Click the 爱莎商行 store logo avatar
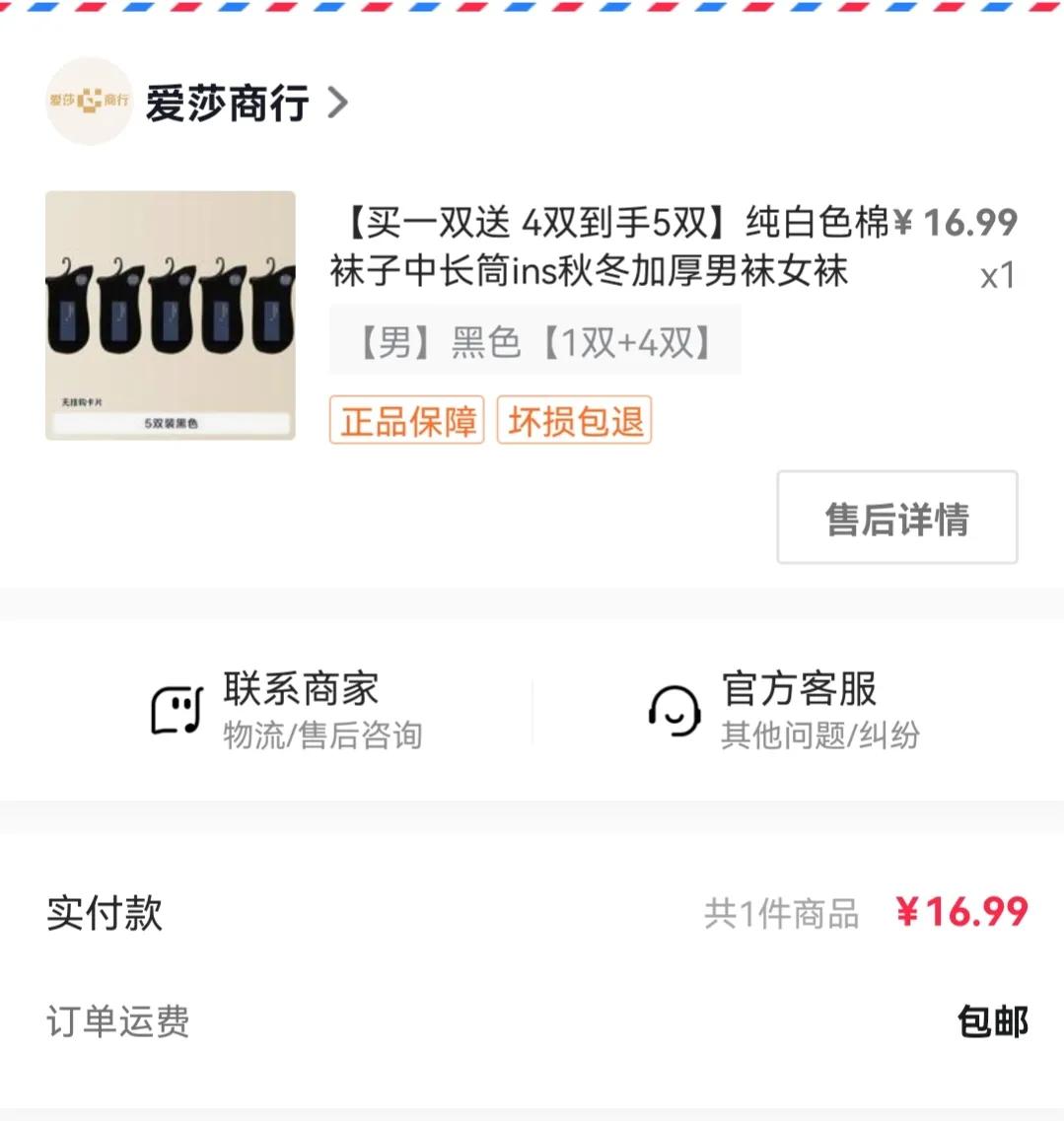The width and height of the screenshot is (1064, 1121). click(x=89, y=102)
